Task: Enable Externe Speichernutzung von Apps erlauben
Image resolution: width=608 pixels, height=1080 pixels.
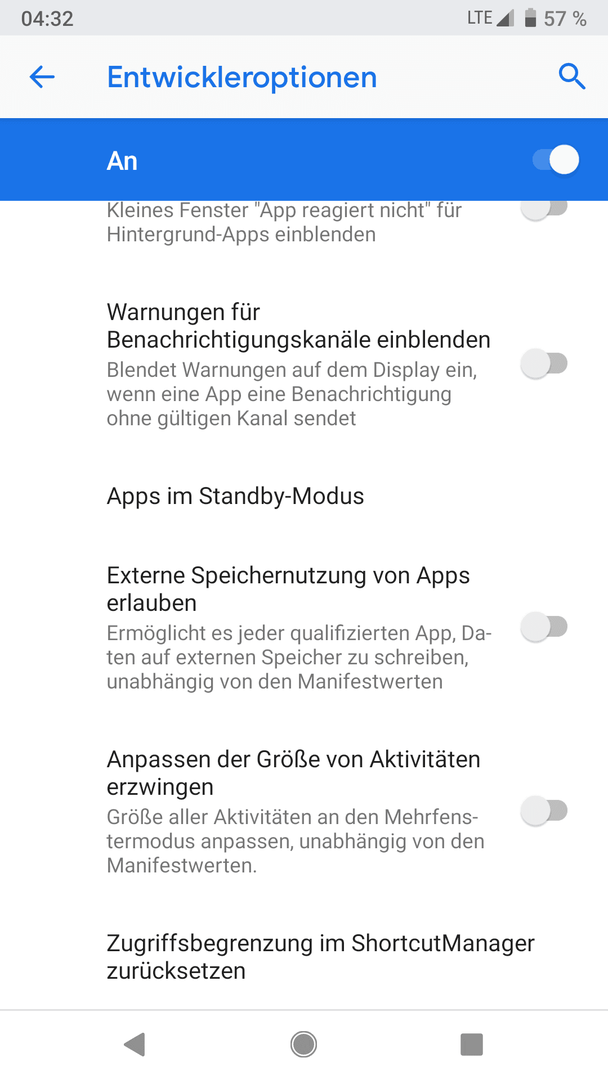Action: (544, 627)
